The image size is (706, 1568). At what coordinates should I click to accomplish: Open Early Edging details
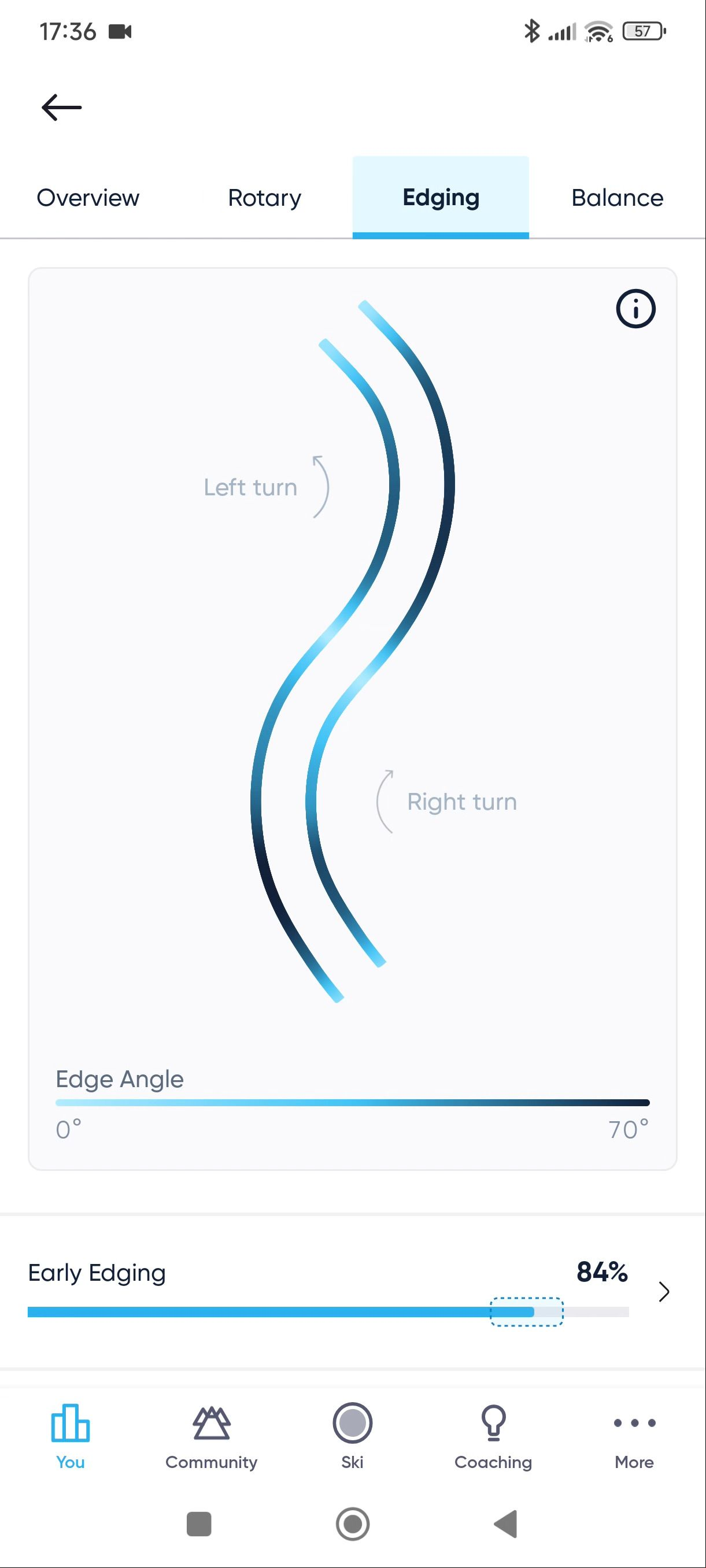point(663,1291)
